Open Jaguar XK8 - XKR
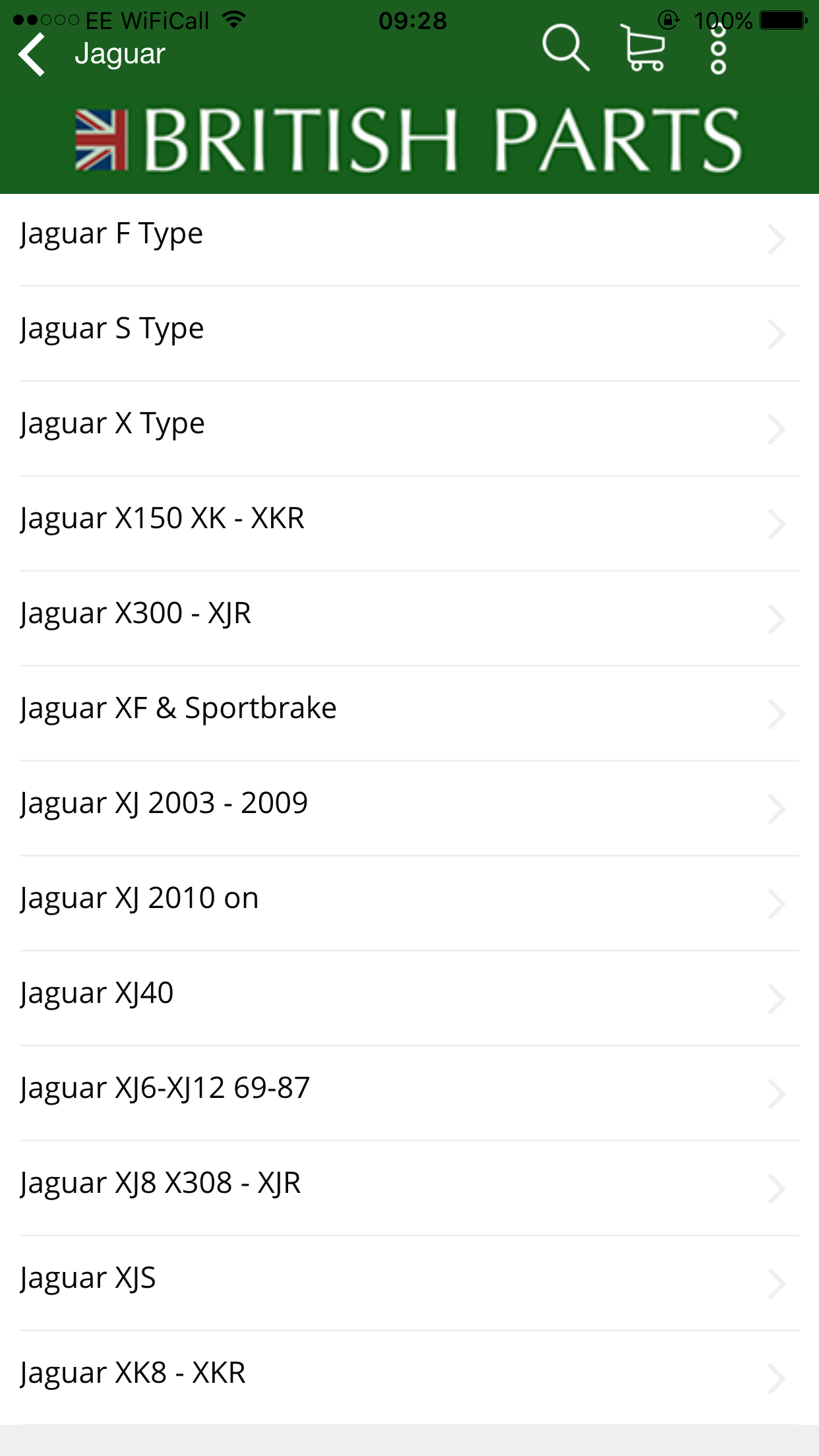Screen dimensions: 819x1456 tap(409, 1378)
